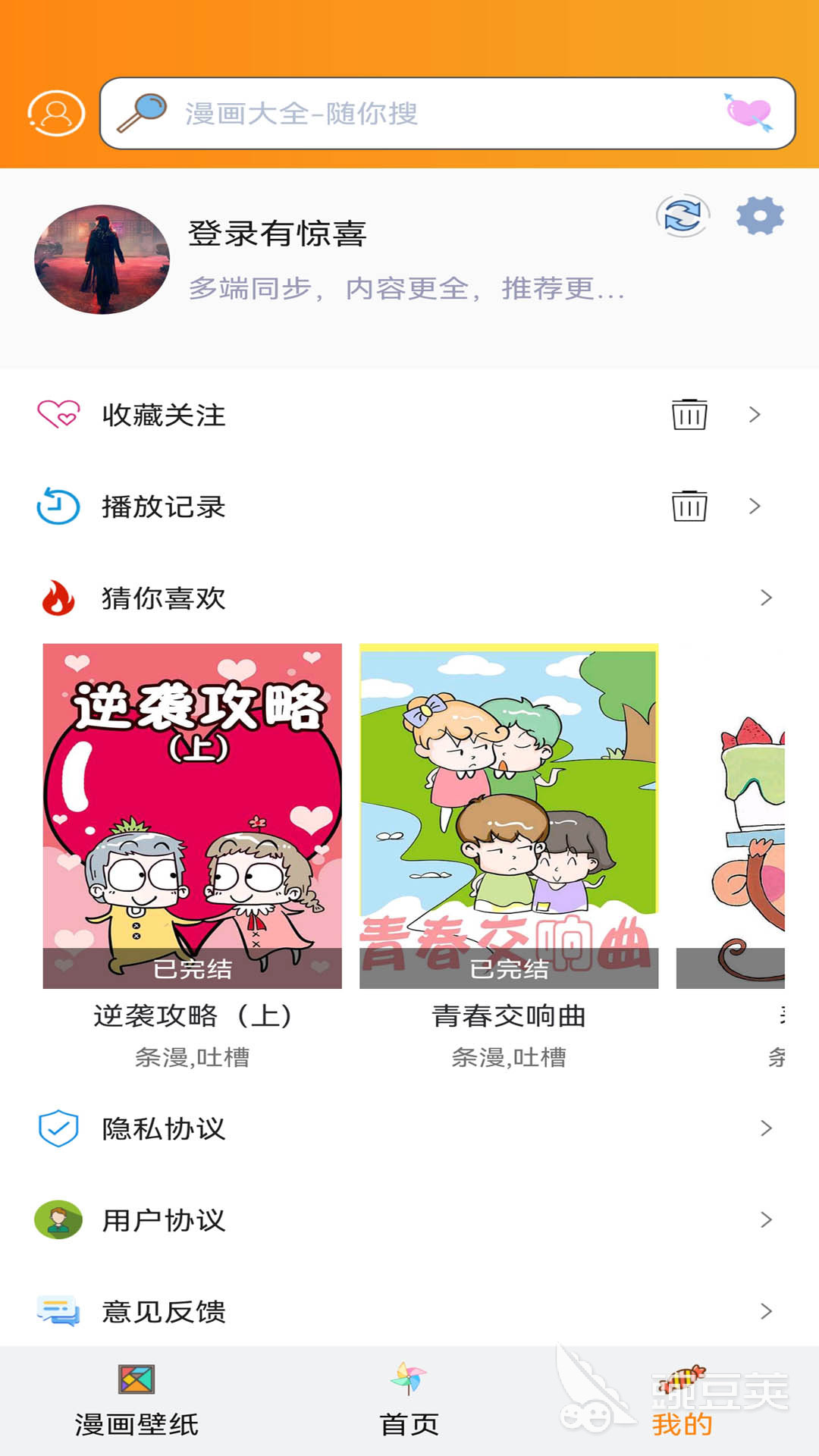Tap the trash icon to clear 收藏关注
This screenshot has height=1456, width=819.
click(689, 415)
